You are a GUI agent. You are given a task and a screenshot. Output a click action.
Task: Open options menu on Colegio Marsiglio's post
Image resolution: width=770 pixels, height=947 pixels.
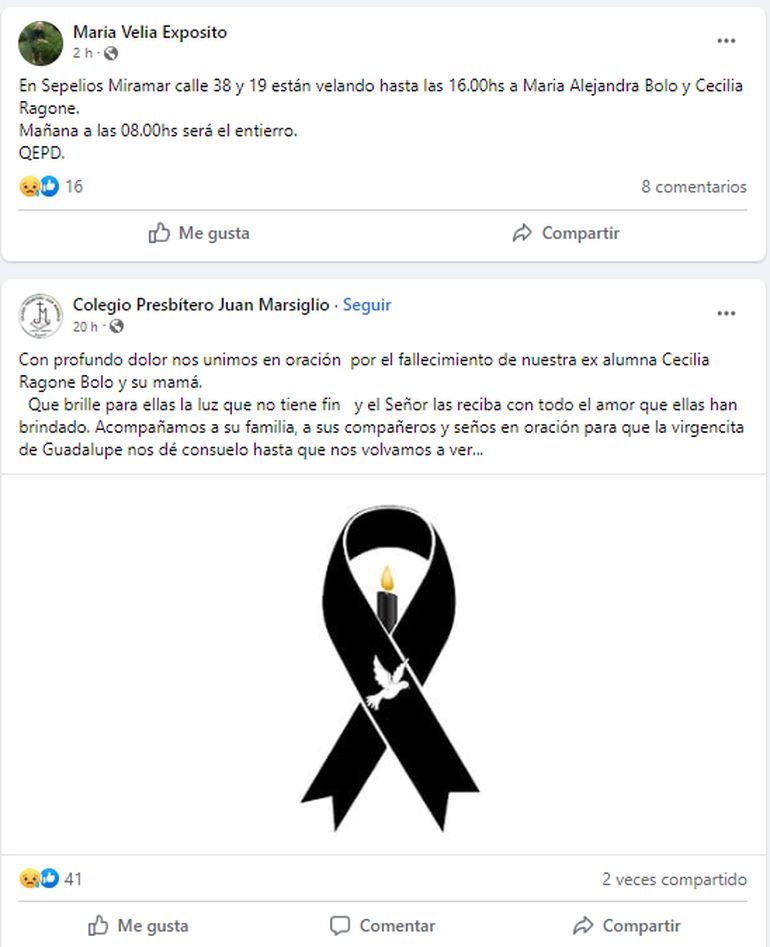(726, 314)
